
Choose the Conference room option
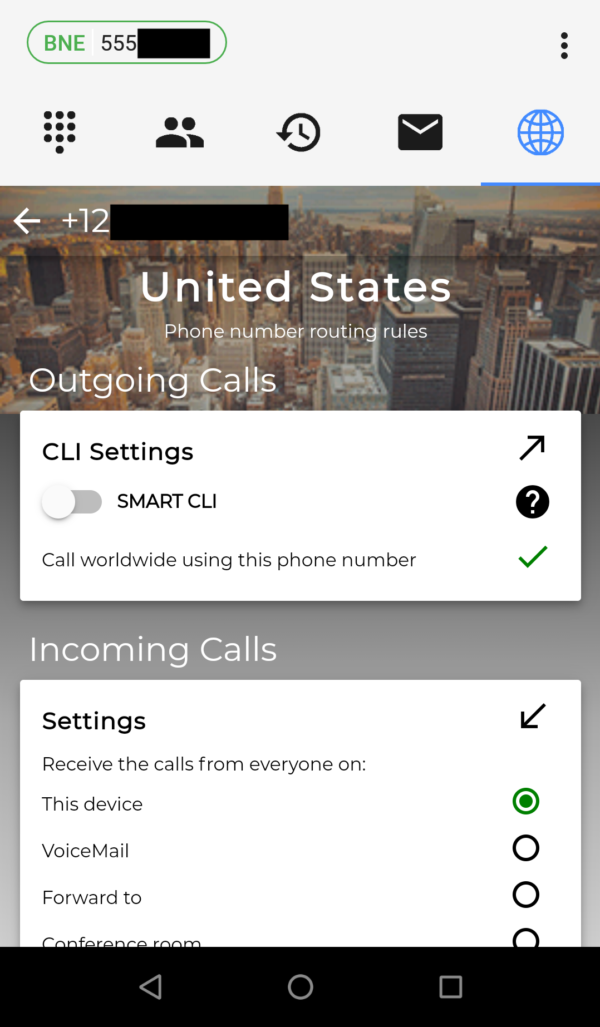pos(525,939)
